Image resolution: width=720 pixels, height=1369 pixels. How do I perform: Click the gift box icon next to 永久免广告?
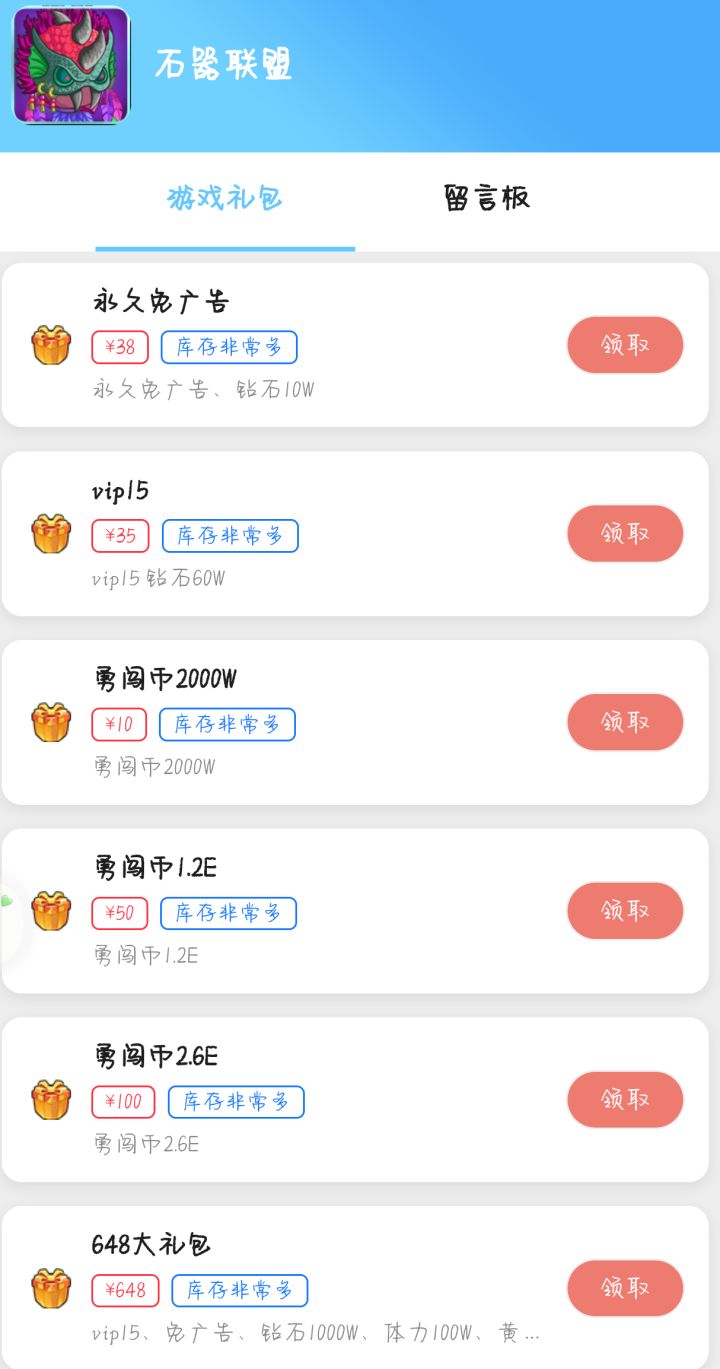(x=51, y=346)
